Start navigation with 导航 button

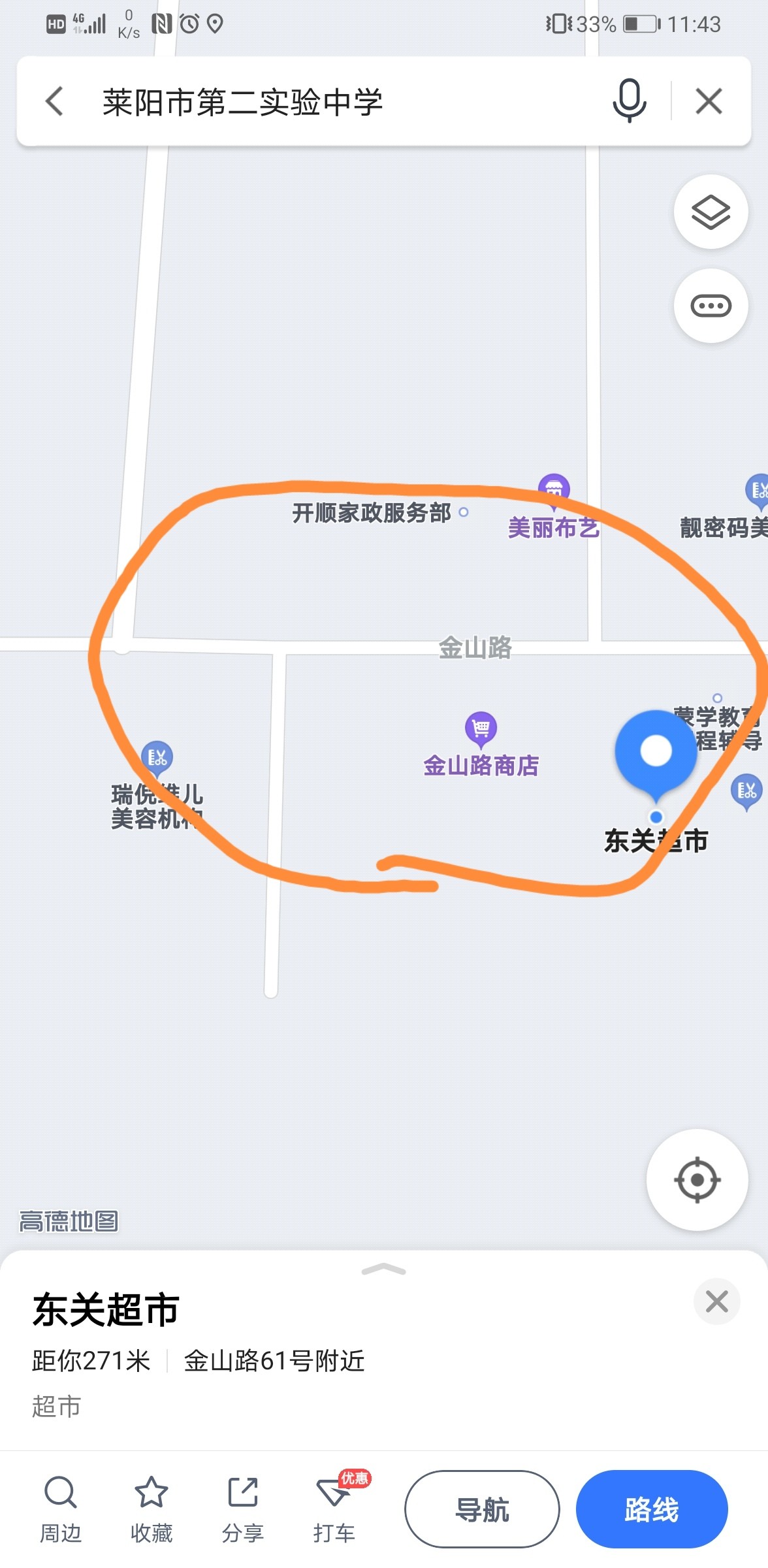coord(482,1509)
